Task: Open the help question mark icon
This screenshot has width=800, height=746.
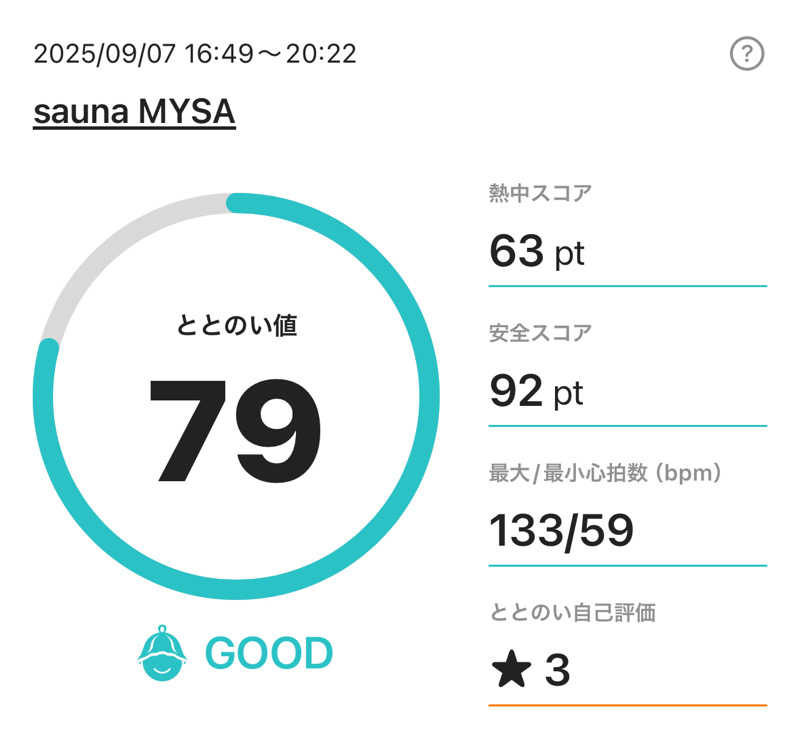Action: pyautogui.click(x=746, y=54)
